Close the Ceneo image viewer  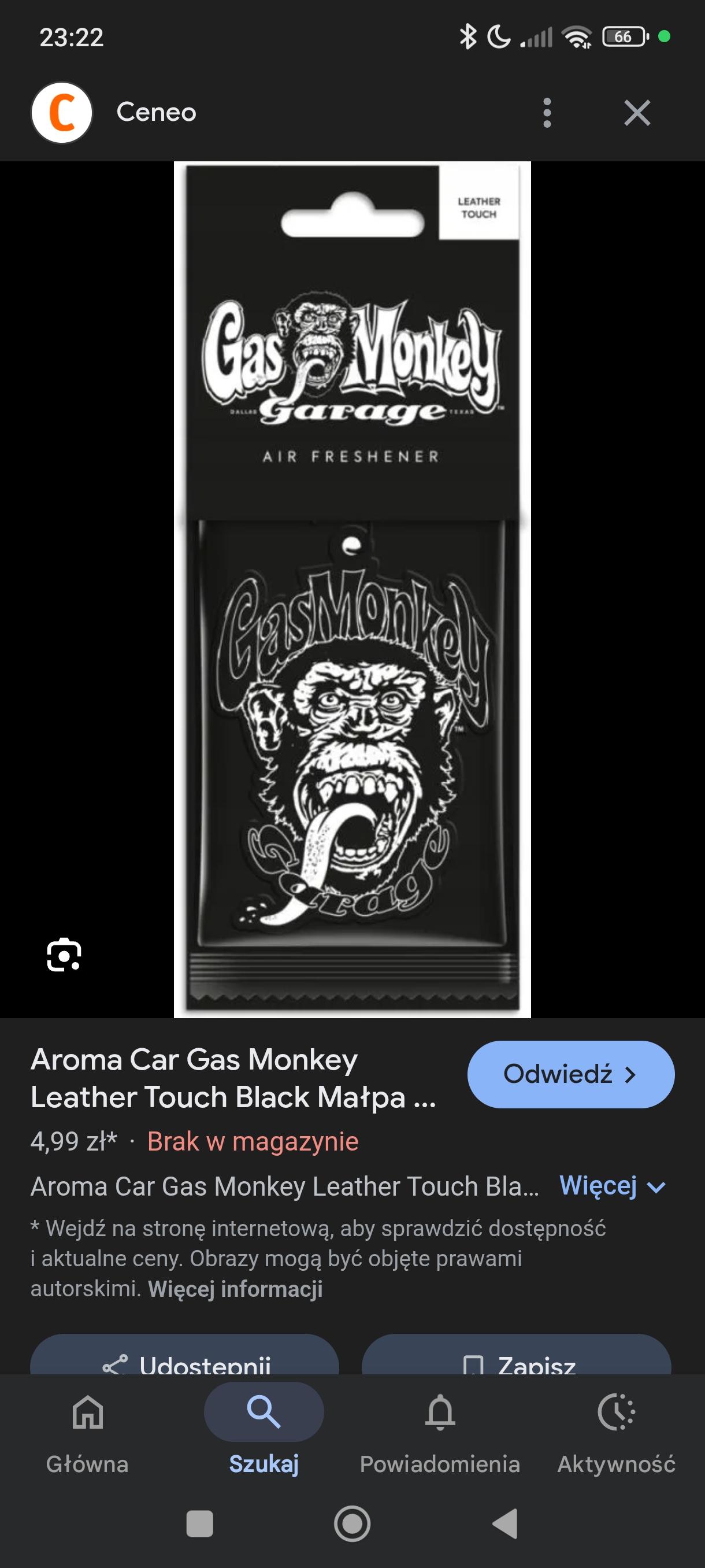637,113
